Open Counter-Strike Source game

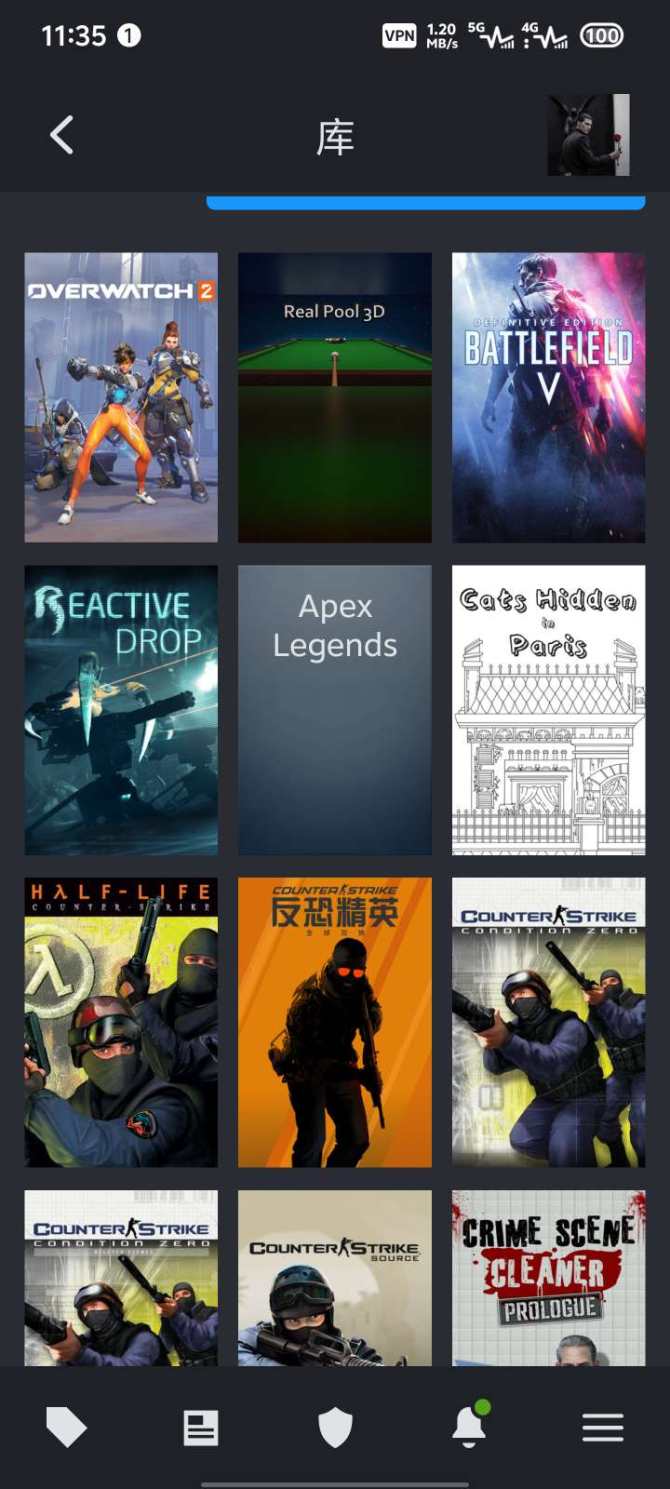click(x=335, y=1278)
